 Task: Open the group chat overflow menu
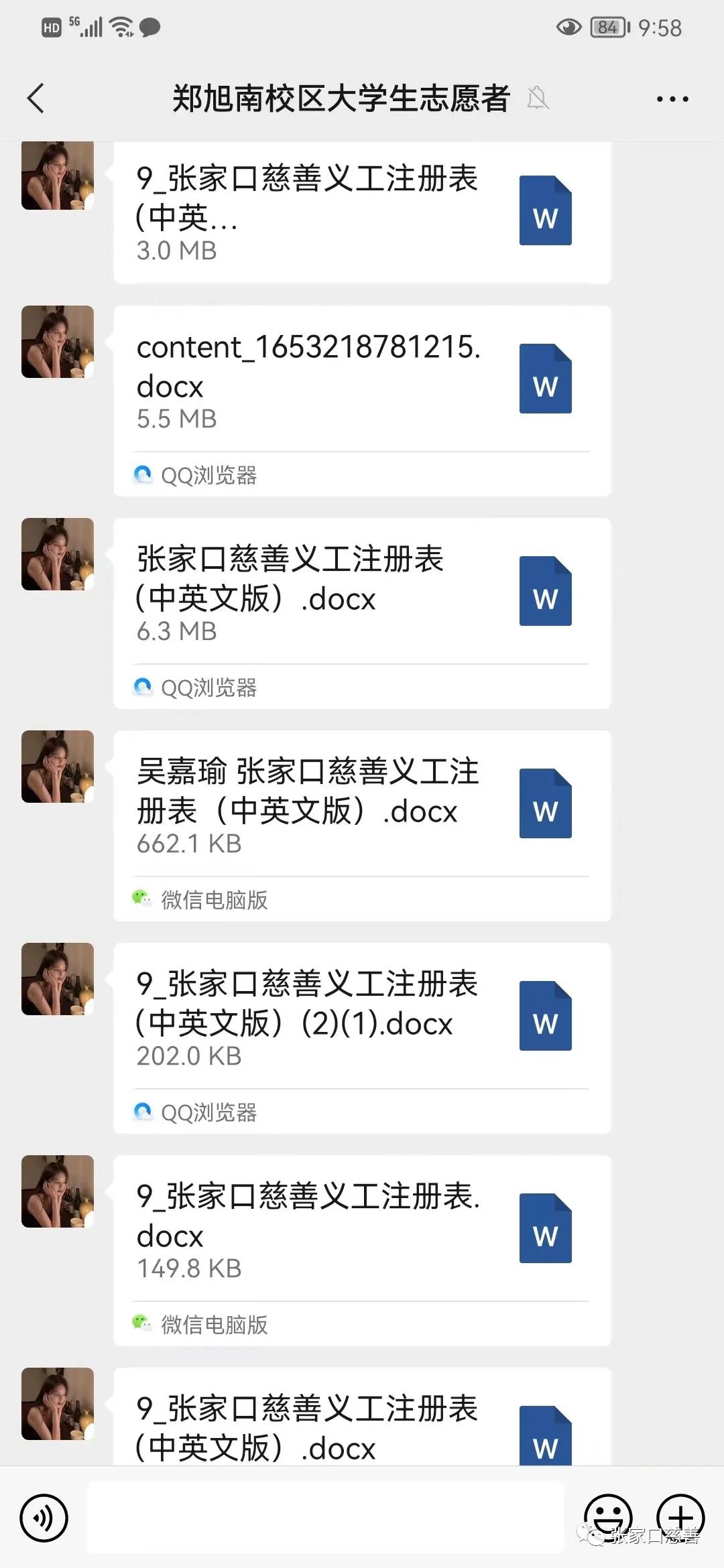pos(672,99)
